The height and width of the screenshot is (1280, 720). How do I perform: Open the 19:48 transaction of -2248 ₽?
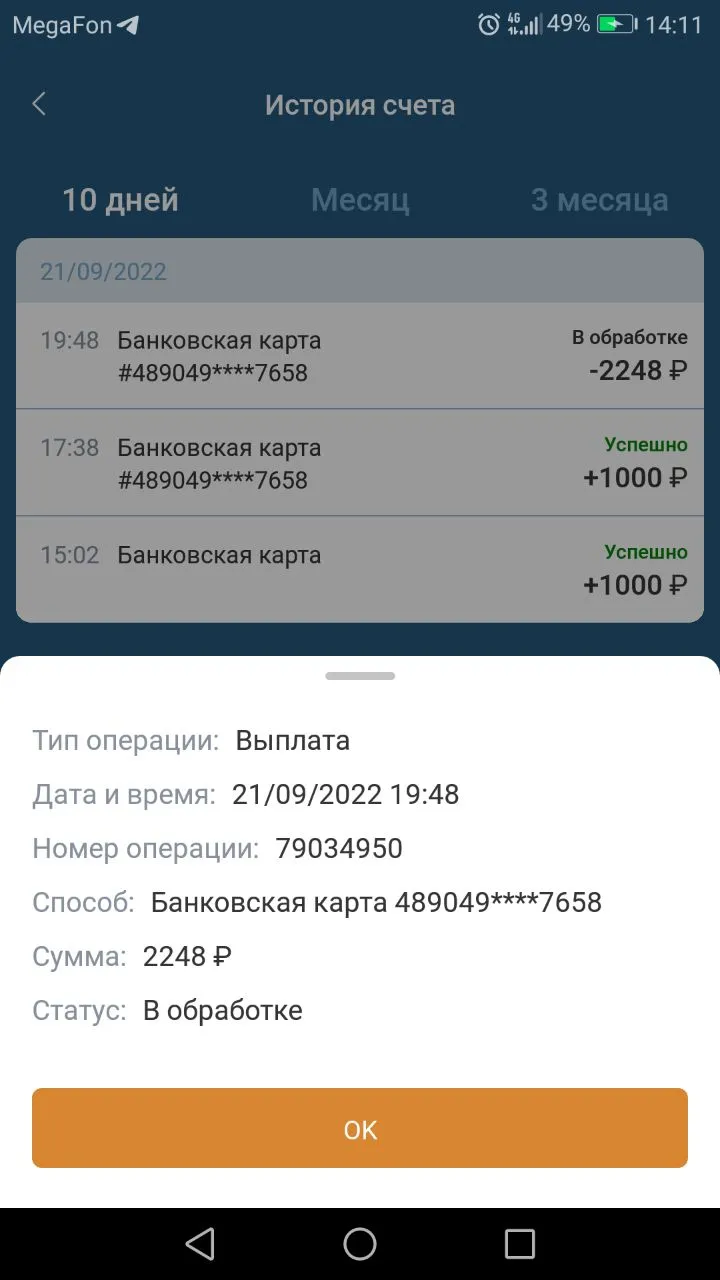[x=360, y=356]
